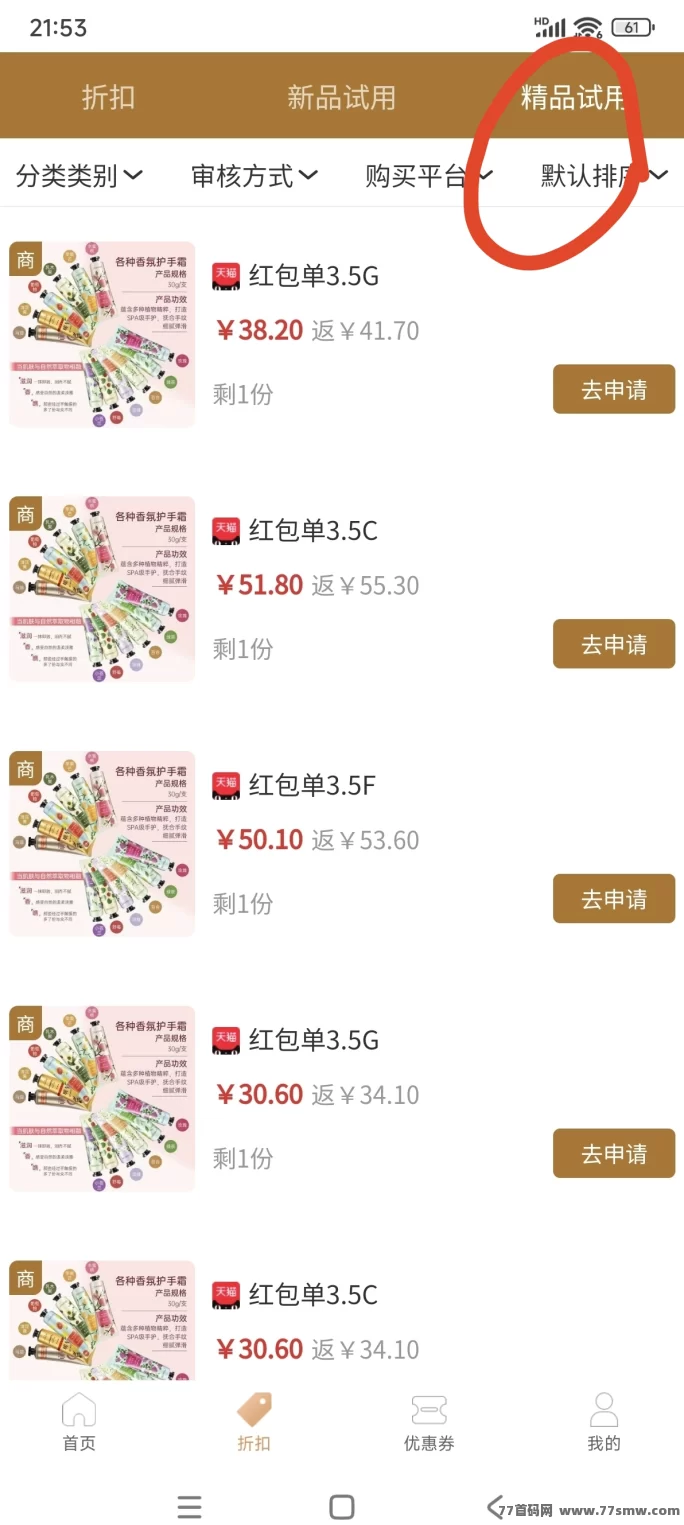684x1525 pixels.
Task: Tap the system home button
Action: (x=341, y=1507)
